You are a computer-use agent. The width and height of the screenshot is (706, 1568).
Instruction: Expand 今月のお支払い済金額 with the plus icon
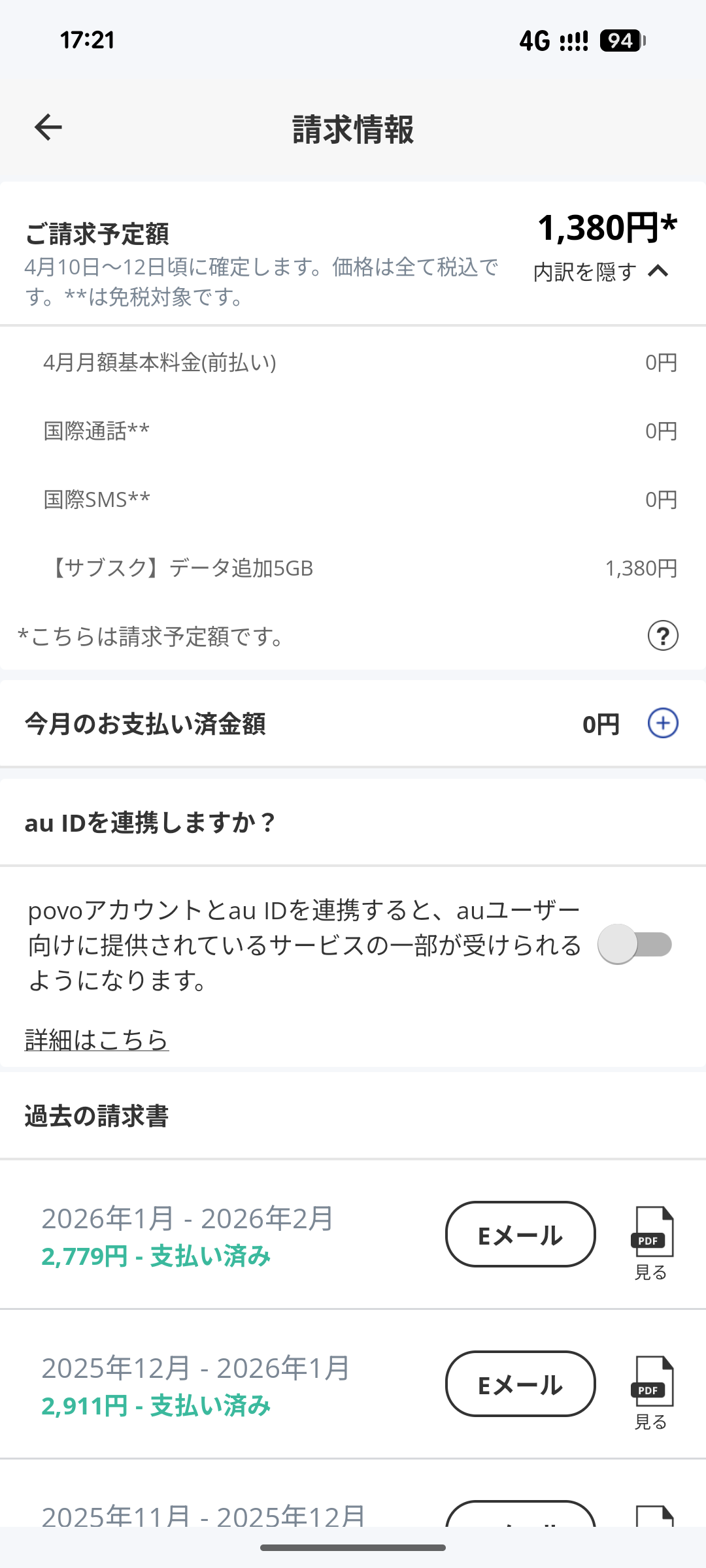(662, 724)
